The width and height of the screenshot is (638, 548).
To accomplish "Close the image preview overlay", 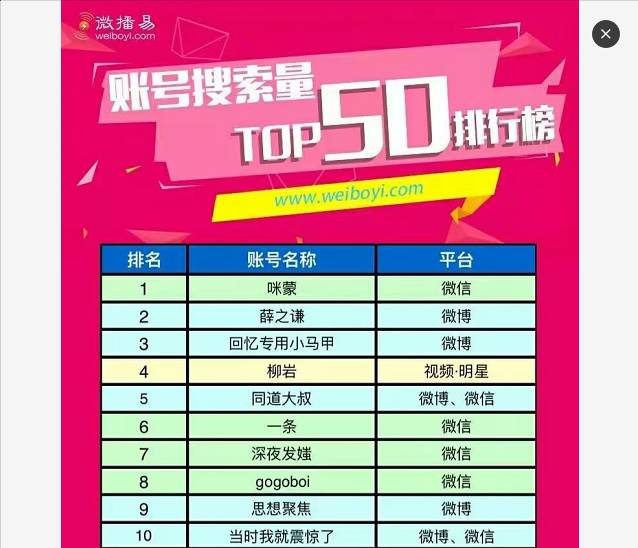I will (605, 34).
